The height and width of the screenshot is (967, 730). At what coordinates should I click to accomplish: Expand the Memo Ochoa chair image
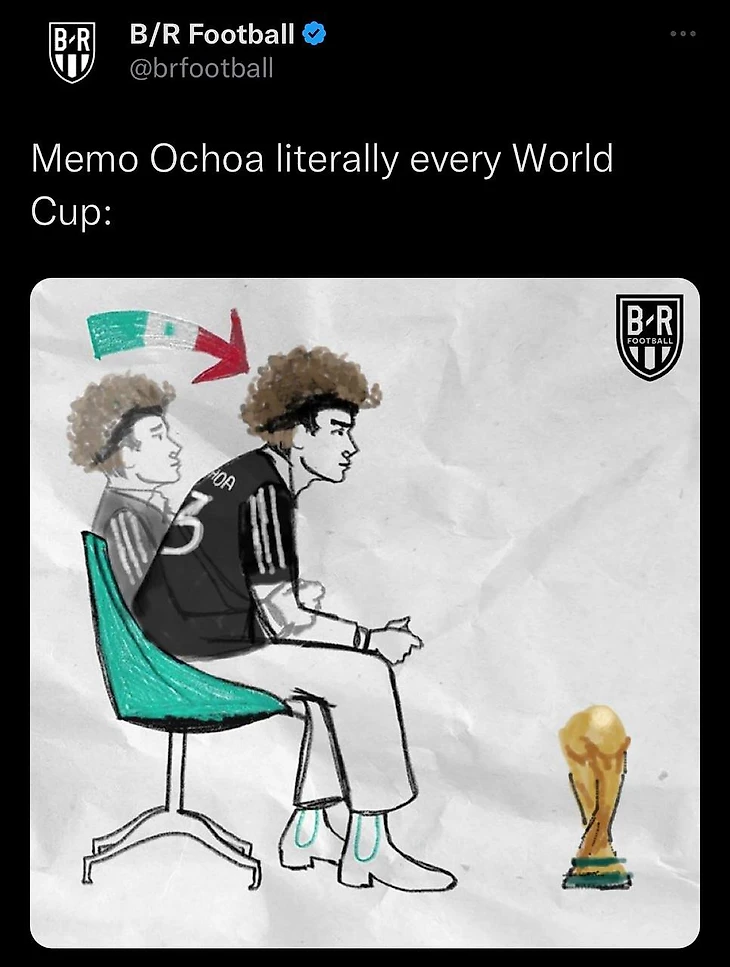365,612
